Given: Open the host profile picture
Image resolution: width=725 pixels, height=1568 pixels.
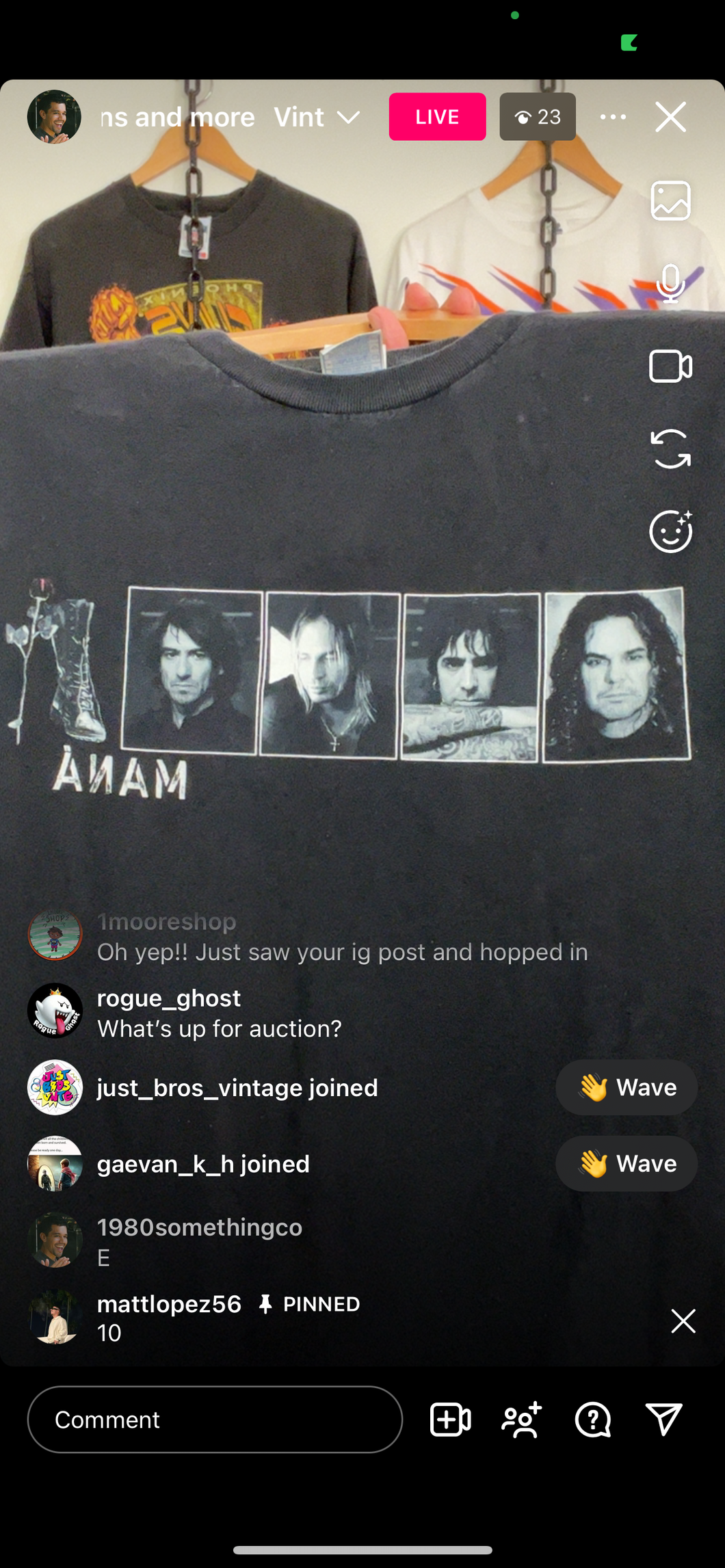Looking at the screenshot, I should coord(54,117).
